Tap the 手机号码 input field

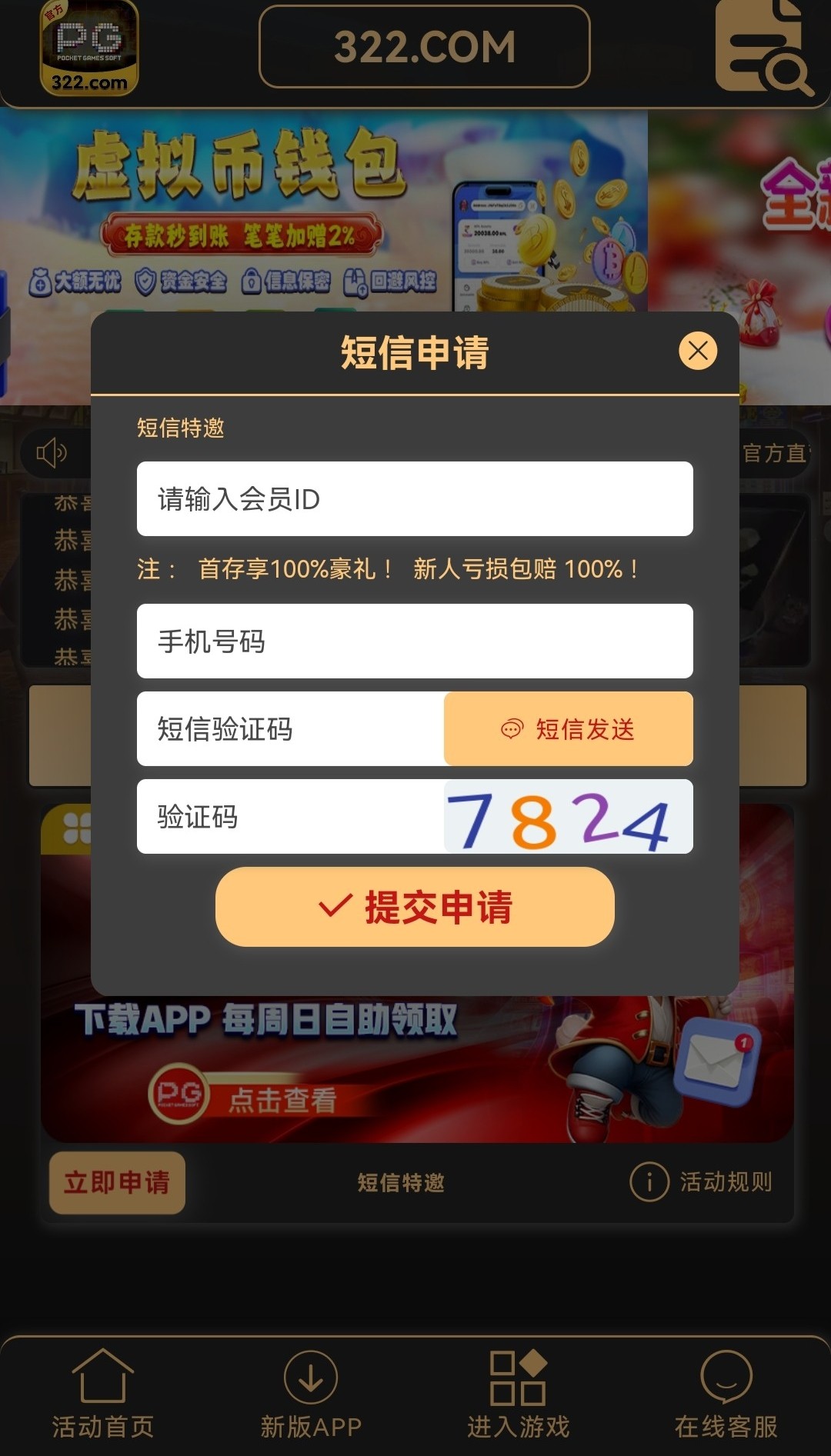click(x=415, y=641)
